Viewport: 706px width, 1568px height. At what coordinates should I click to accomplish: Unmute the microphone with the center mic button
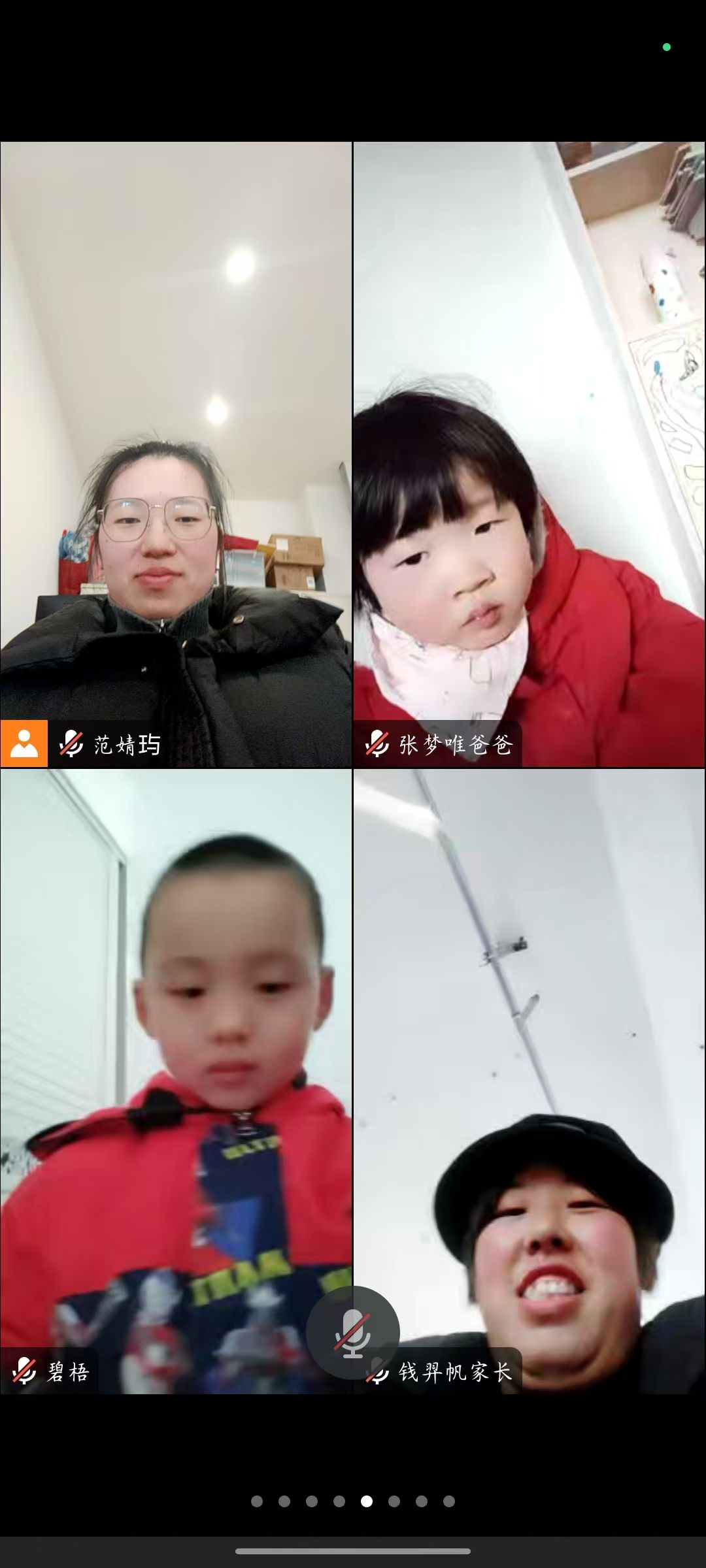point(352,1333)
